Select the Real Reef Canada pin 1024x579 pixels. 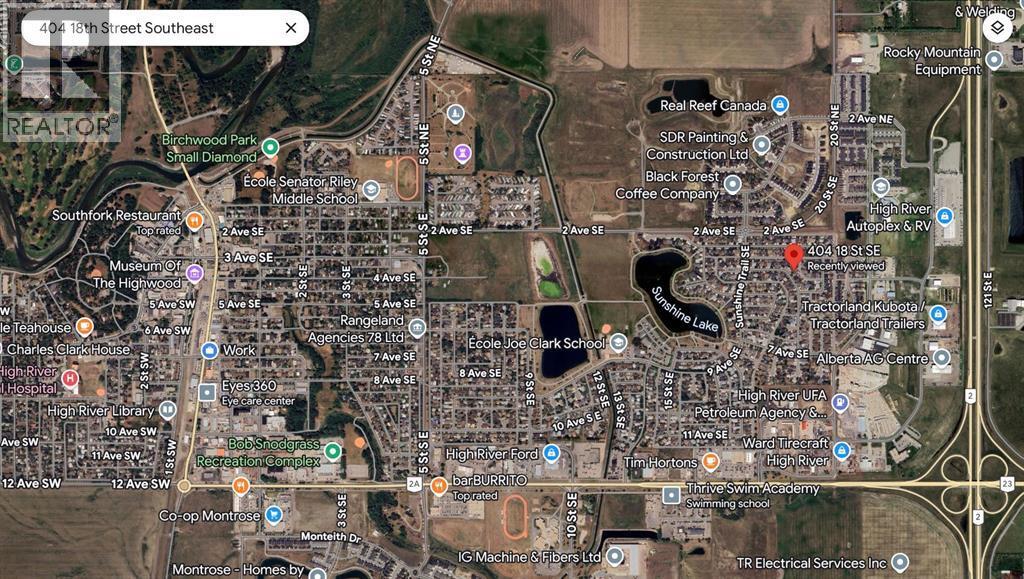coord(781,105)
